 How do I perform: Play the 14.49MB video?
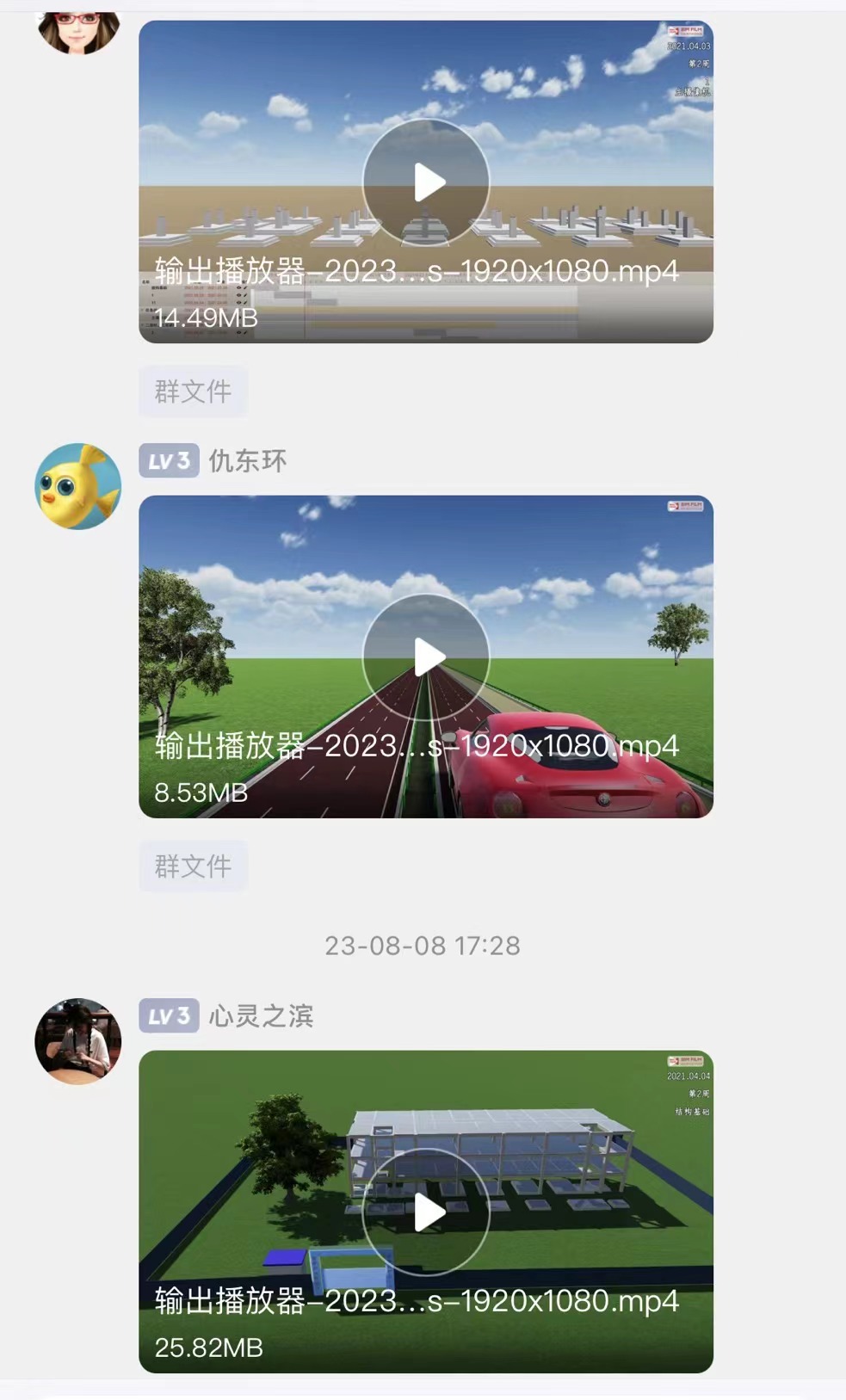tap(426, 182)
